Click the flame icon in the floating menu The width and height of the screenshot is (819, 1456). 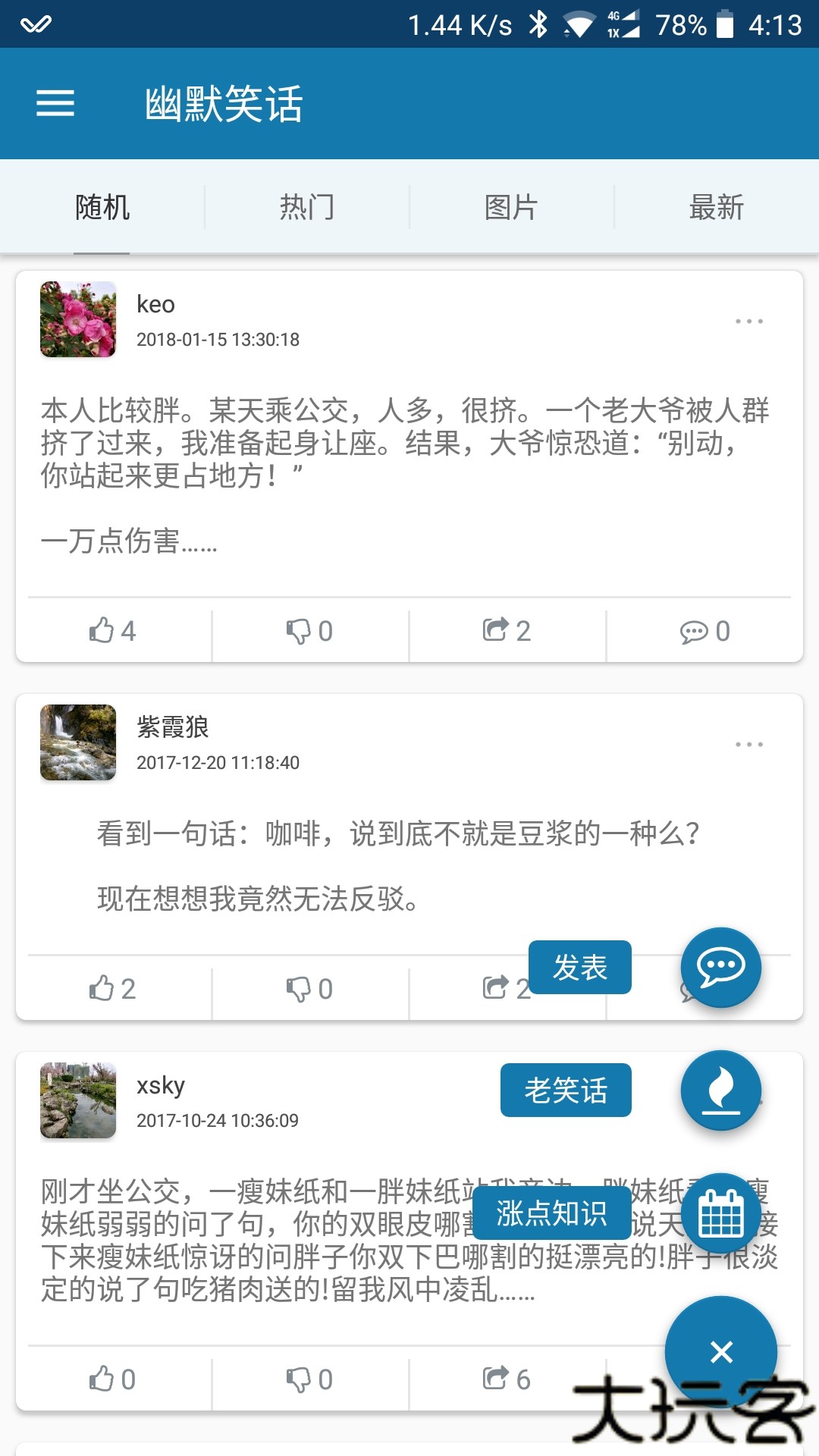[720, 1090]
